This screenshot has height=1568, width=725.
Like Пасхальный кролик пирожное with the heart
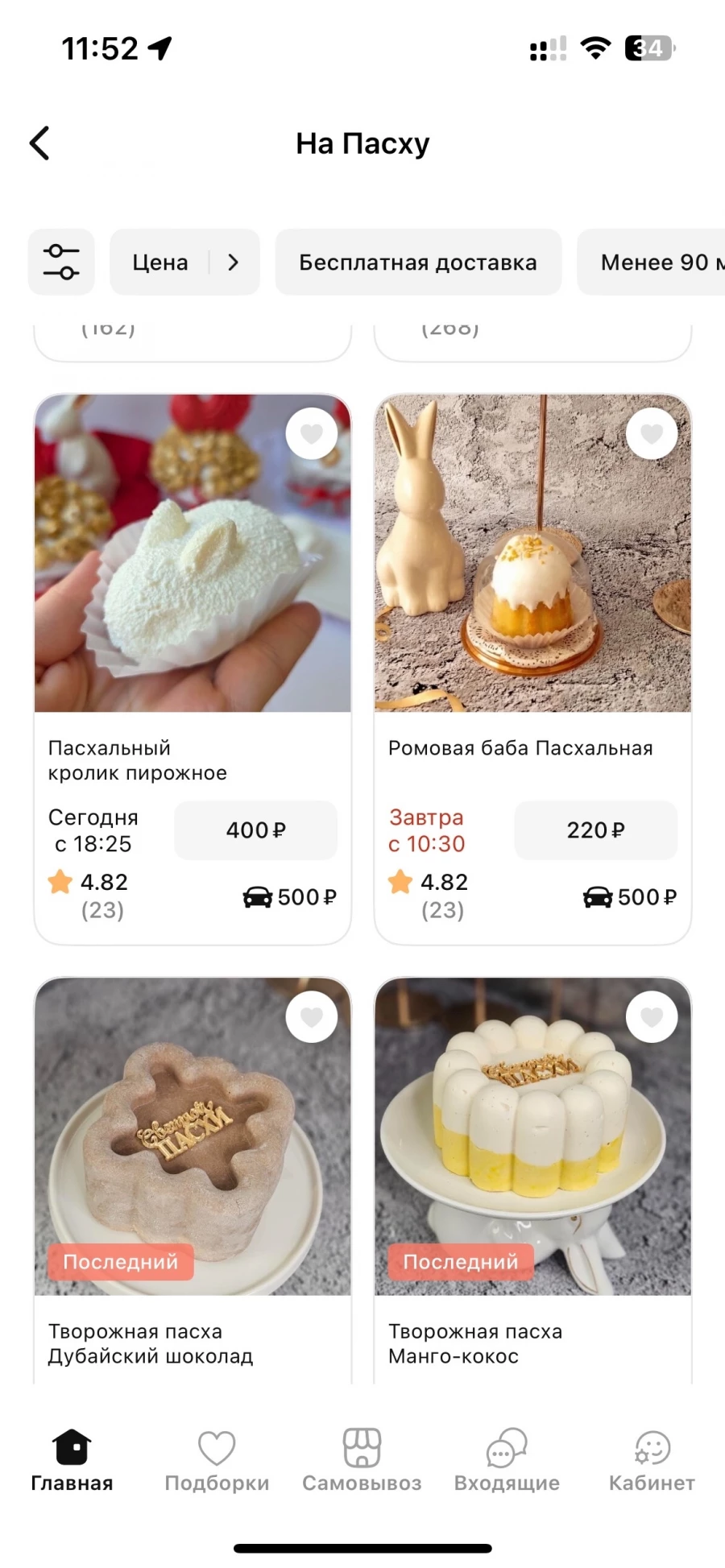(311, 434)
